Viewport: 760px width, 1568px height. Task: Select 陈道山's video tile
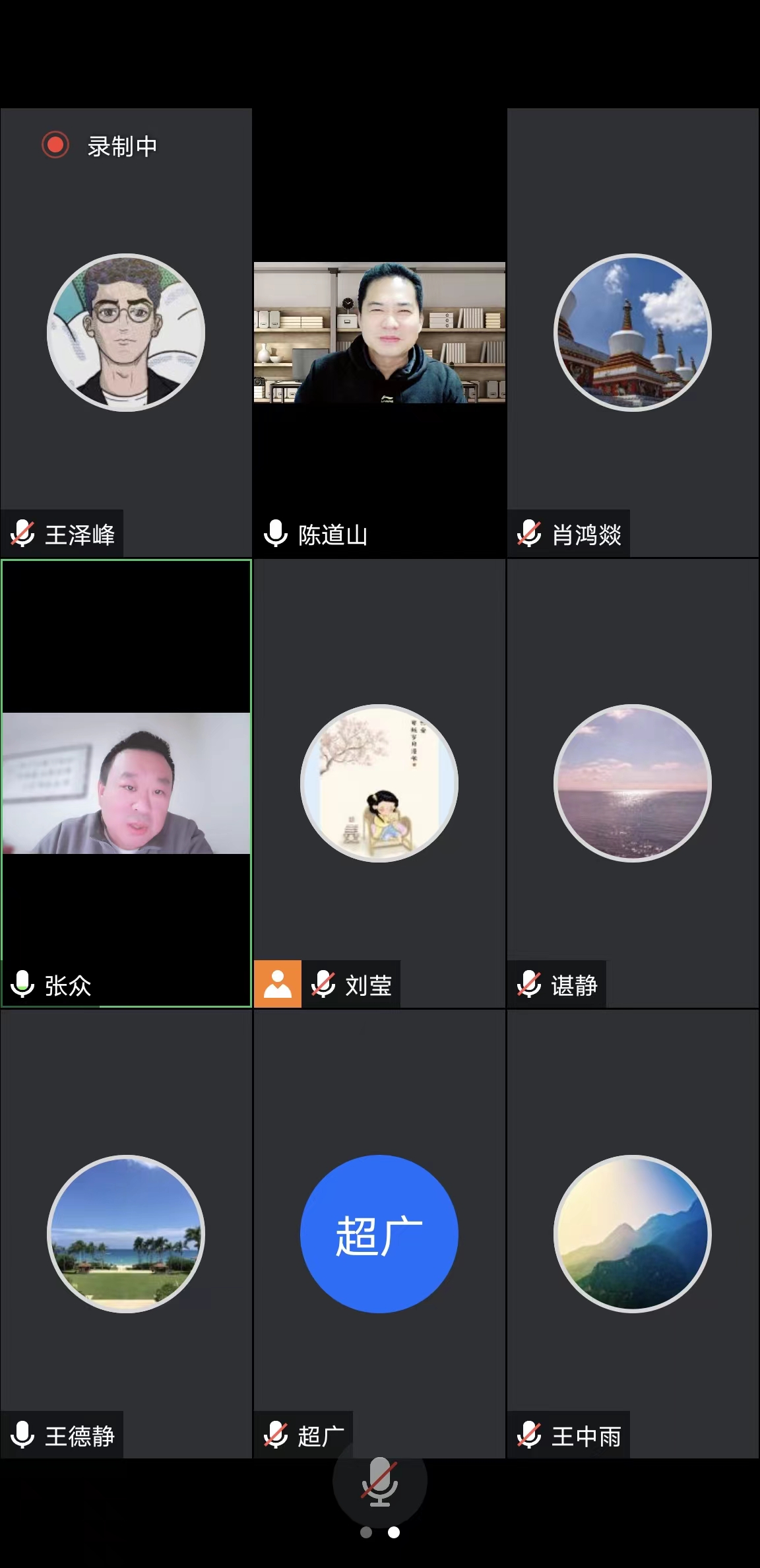tap(379, 333)
